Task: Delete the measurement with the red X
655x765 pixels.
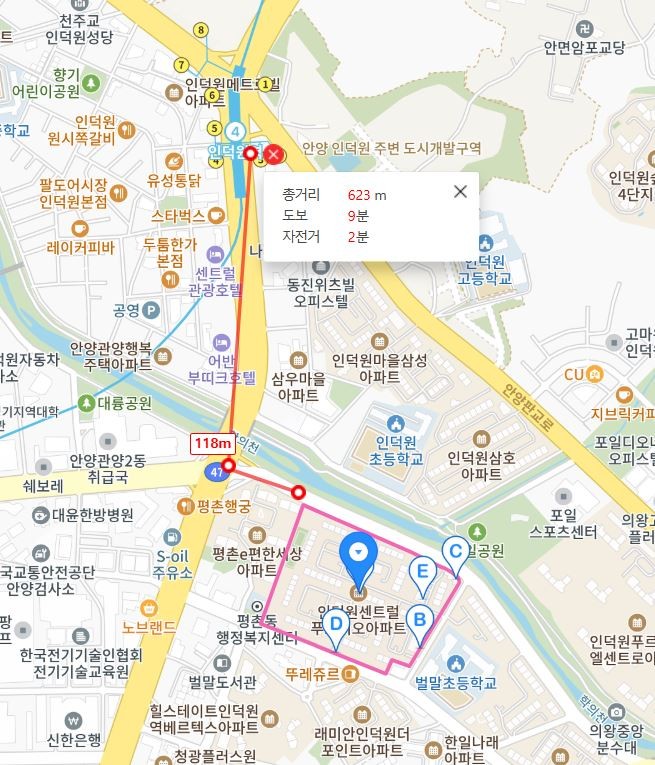Action: pos(273,155)
